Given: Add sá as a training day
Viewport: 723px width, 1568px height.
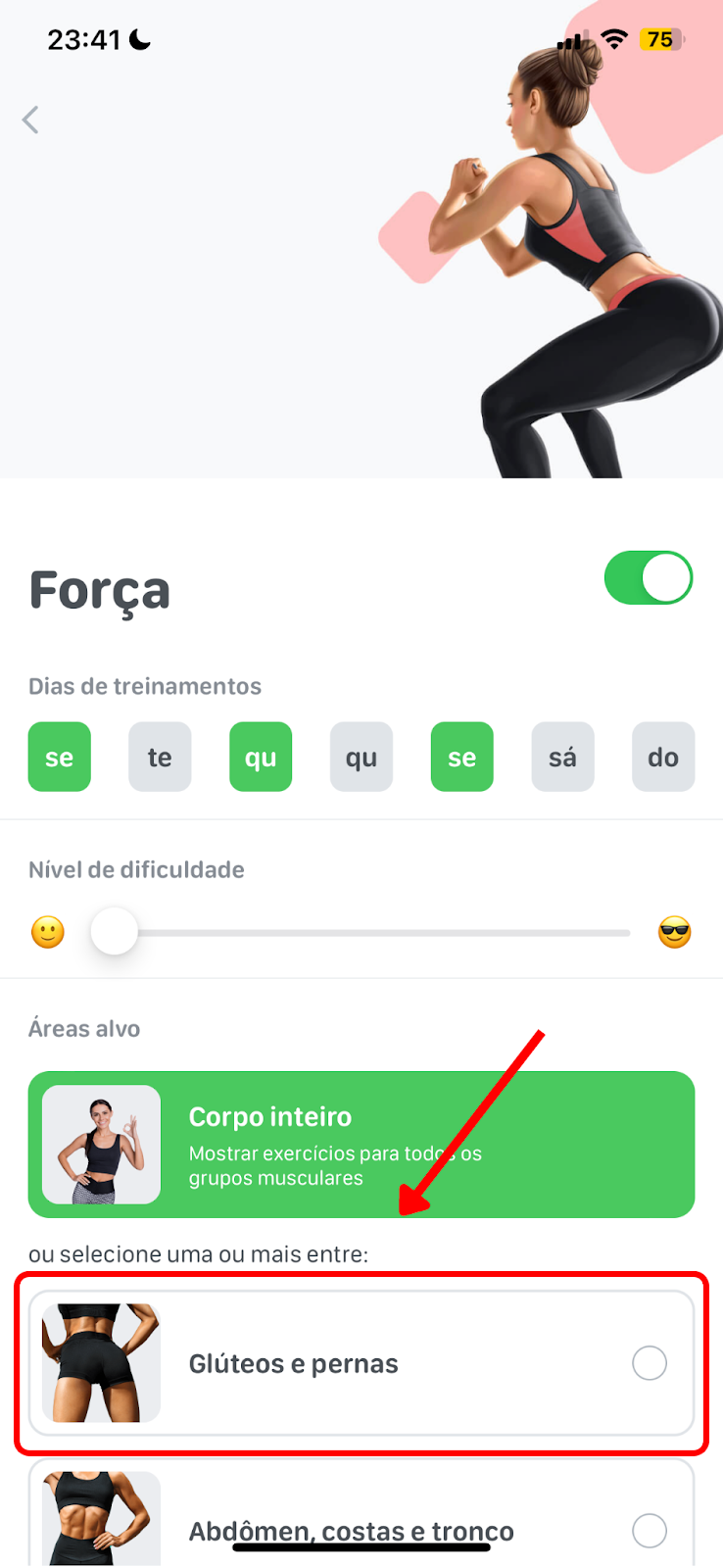Looking at the screenshot, I should coord(562,757).
